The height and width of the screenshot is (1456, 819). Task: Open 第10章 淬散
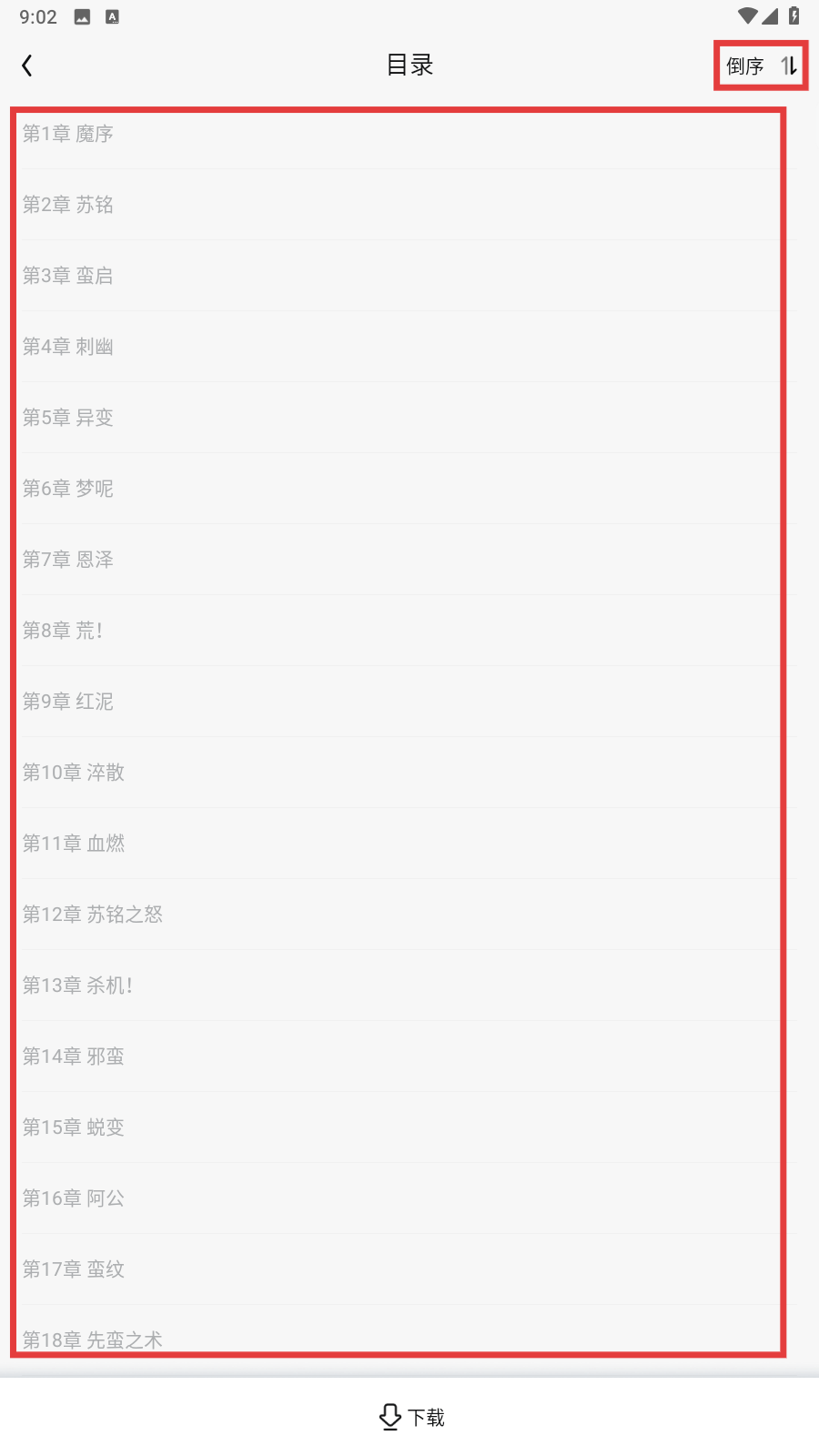pyautogui.click(x=74, y=773)
